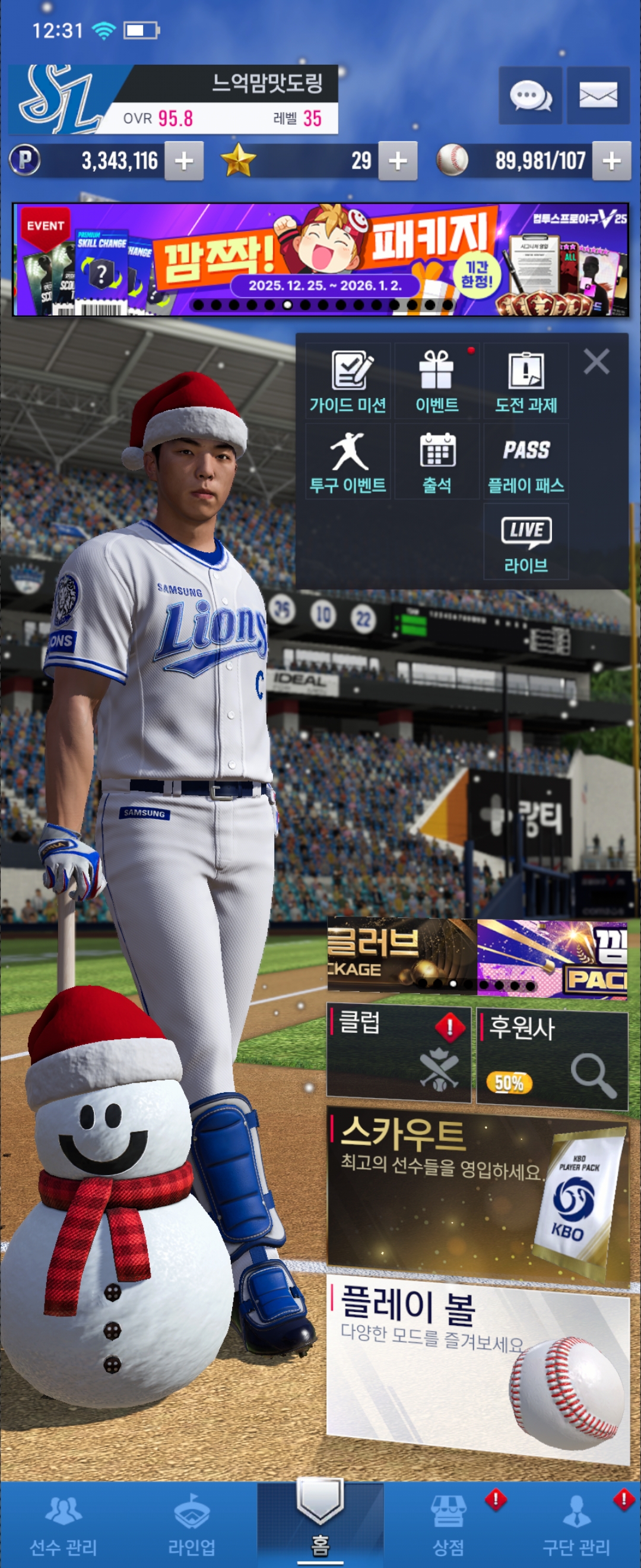The image size is (641, 1568).
Task: Switch to the 선수 관리 tab
Action: [x=64, y=1525]
